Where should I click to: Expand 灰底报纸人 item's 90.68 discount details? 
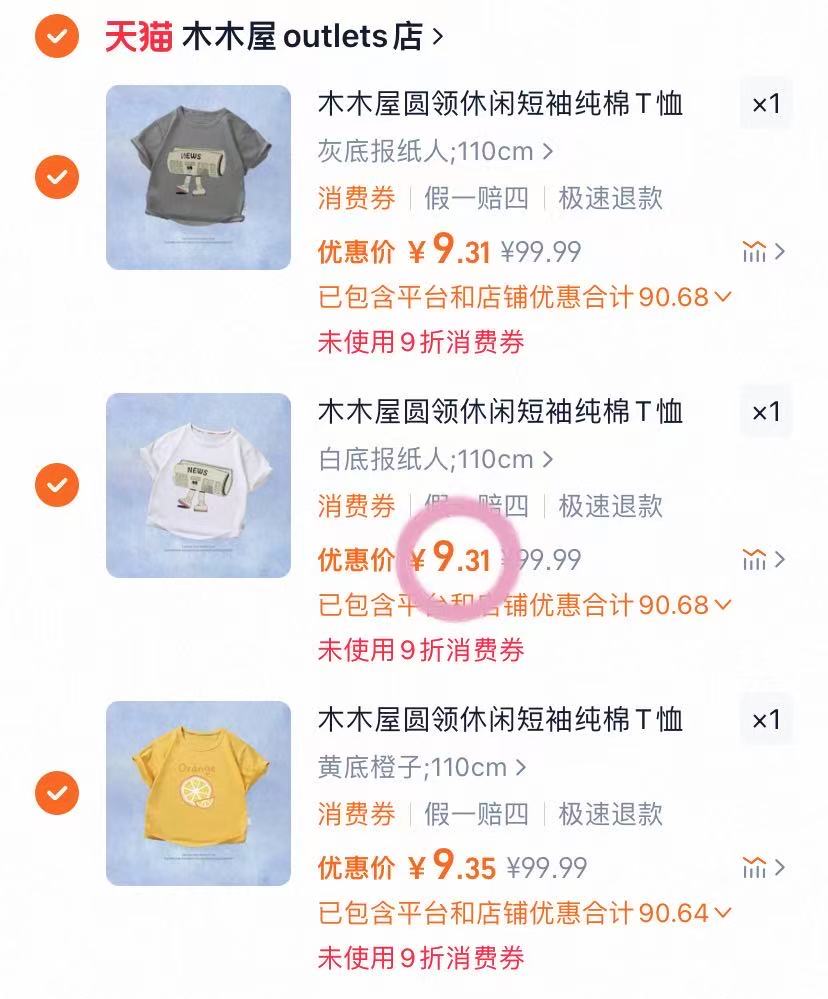tap(526, 297)
